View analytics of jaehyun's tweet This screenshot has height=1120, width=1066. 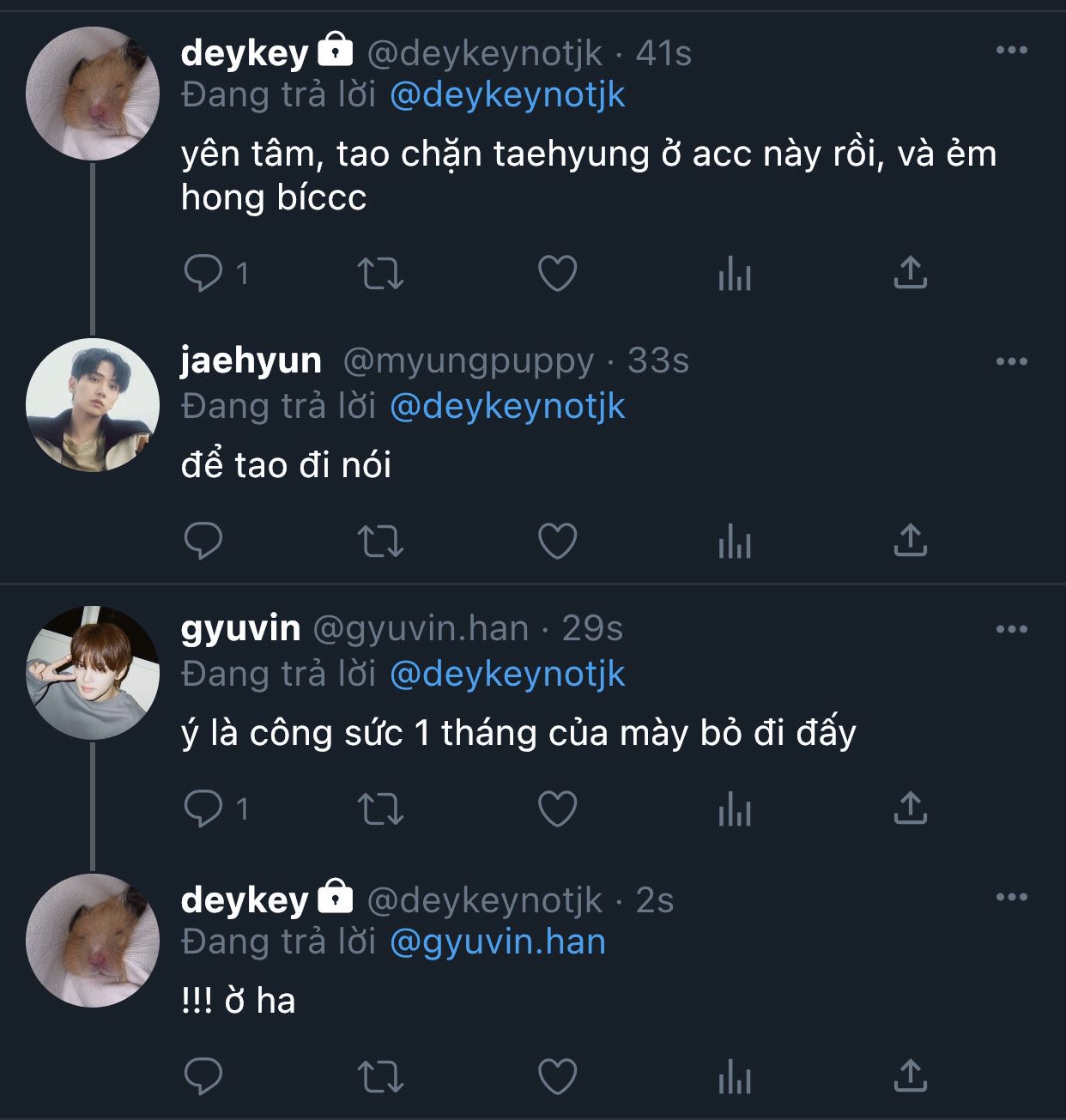[735, 541]
